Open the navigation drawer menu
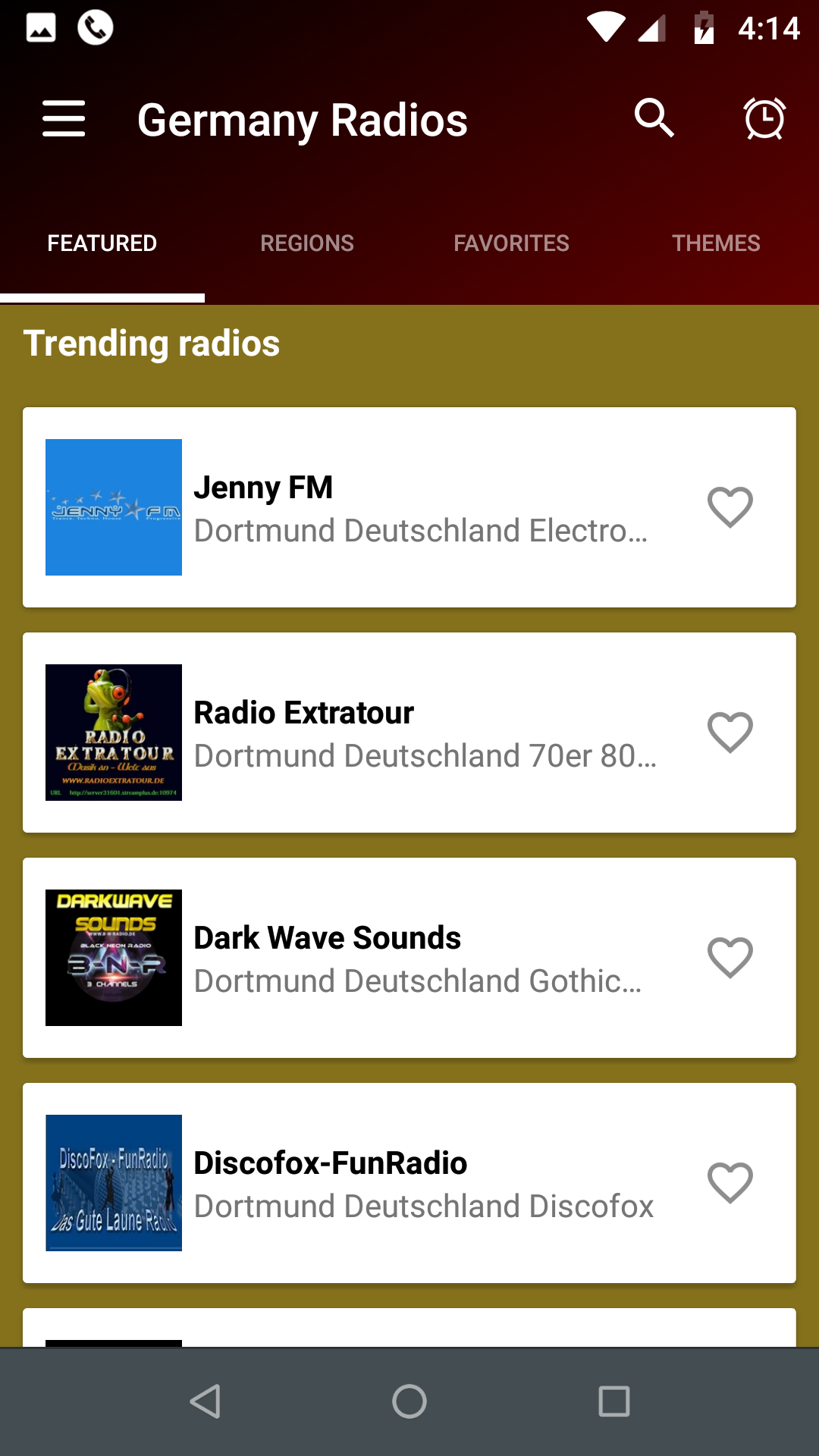Screen dimensions: 819x1456 click(64, 119)
